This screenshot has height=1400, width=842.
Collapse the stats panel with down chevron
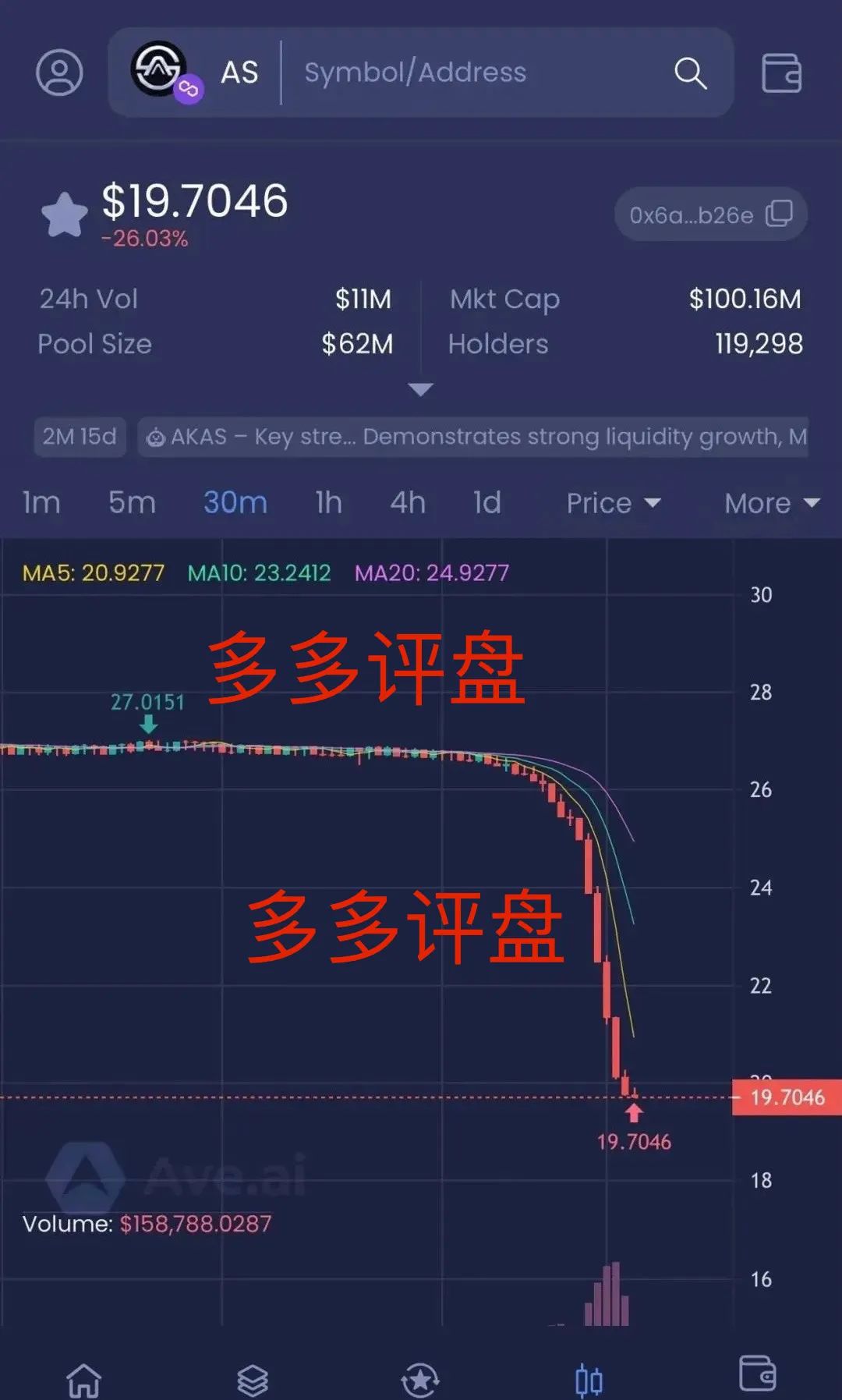421,388
